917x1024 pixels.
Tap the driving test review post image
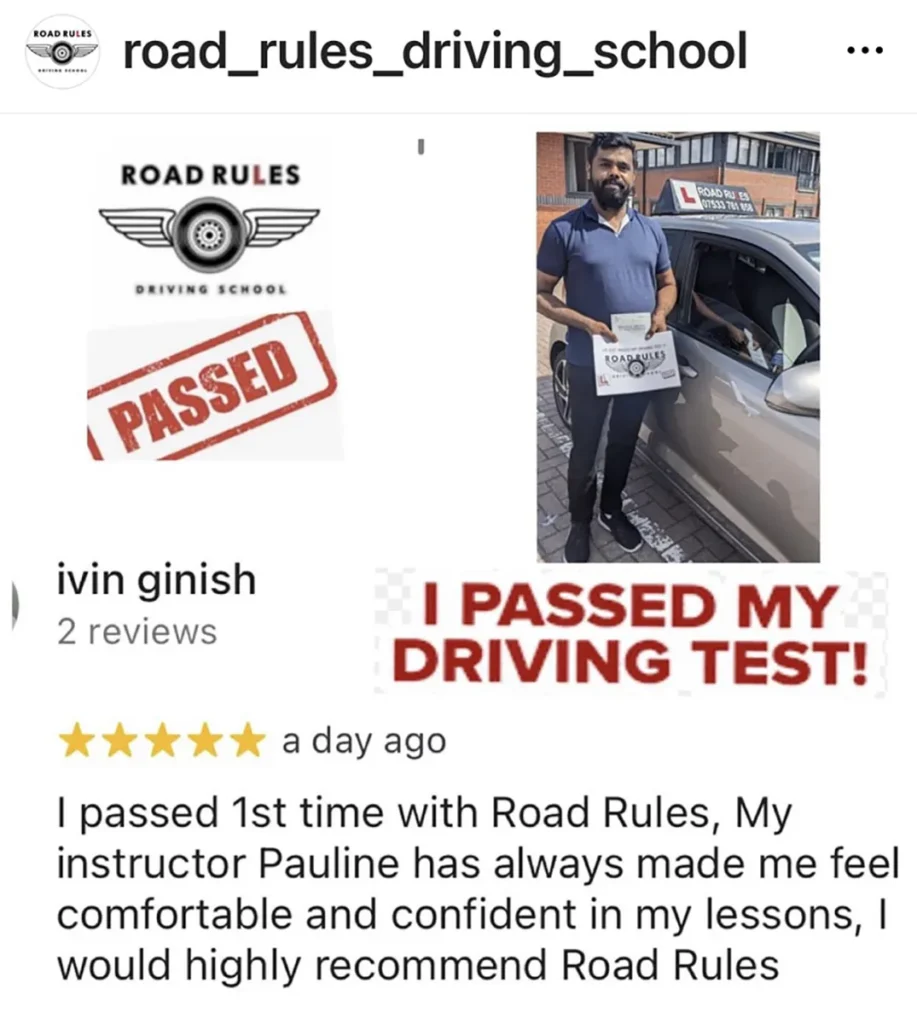[x=458, y=560]
